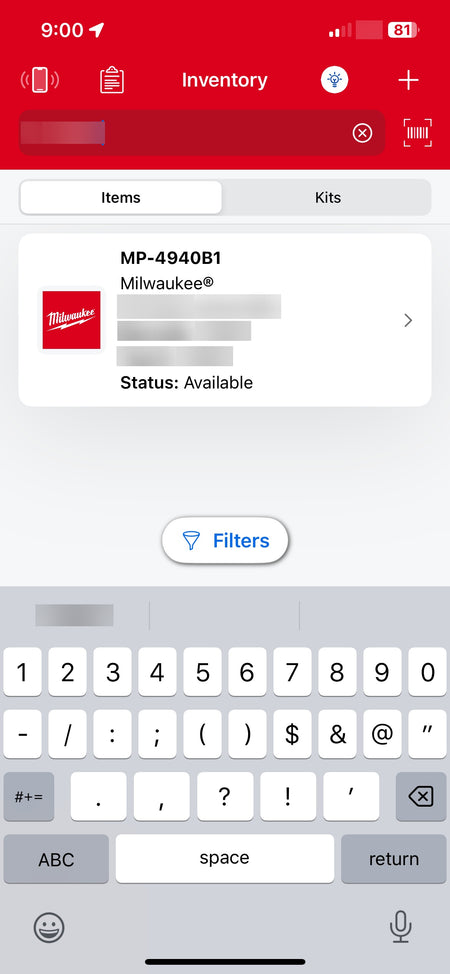Tap return on the keyboard
This screenshot has height=974, width=450.
coord(393,858)
